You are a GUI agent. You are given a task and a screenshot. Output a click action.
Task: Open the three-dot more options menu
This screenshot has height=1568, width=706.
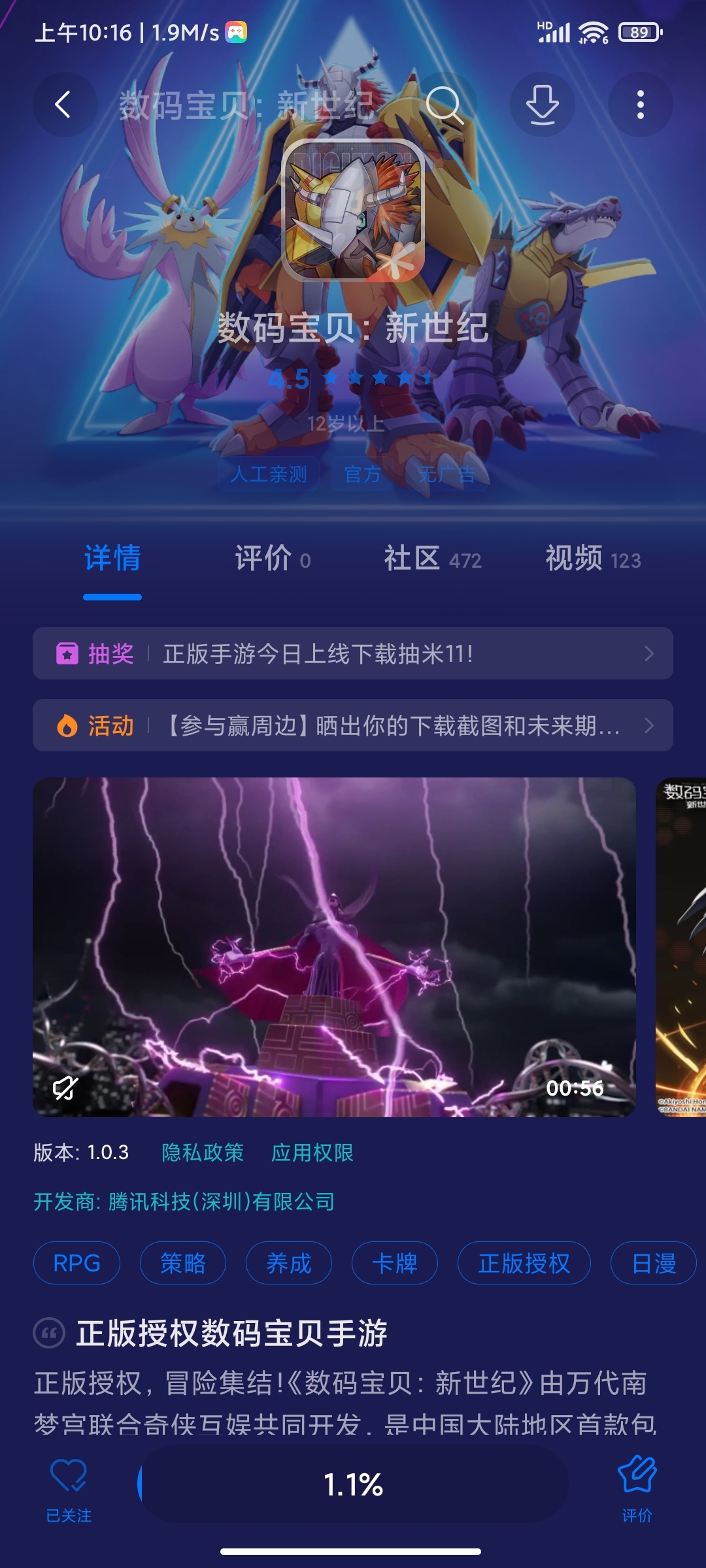(x=641, y=105)
